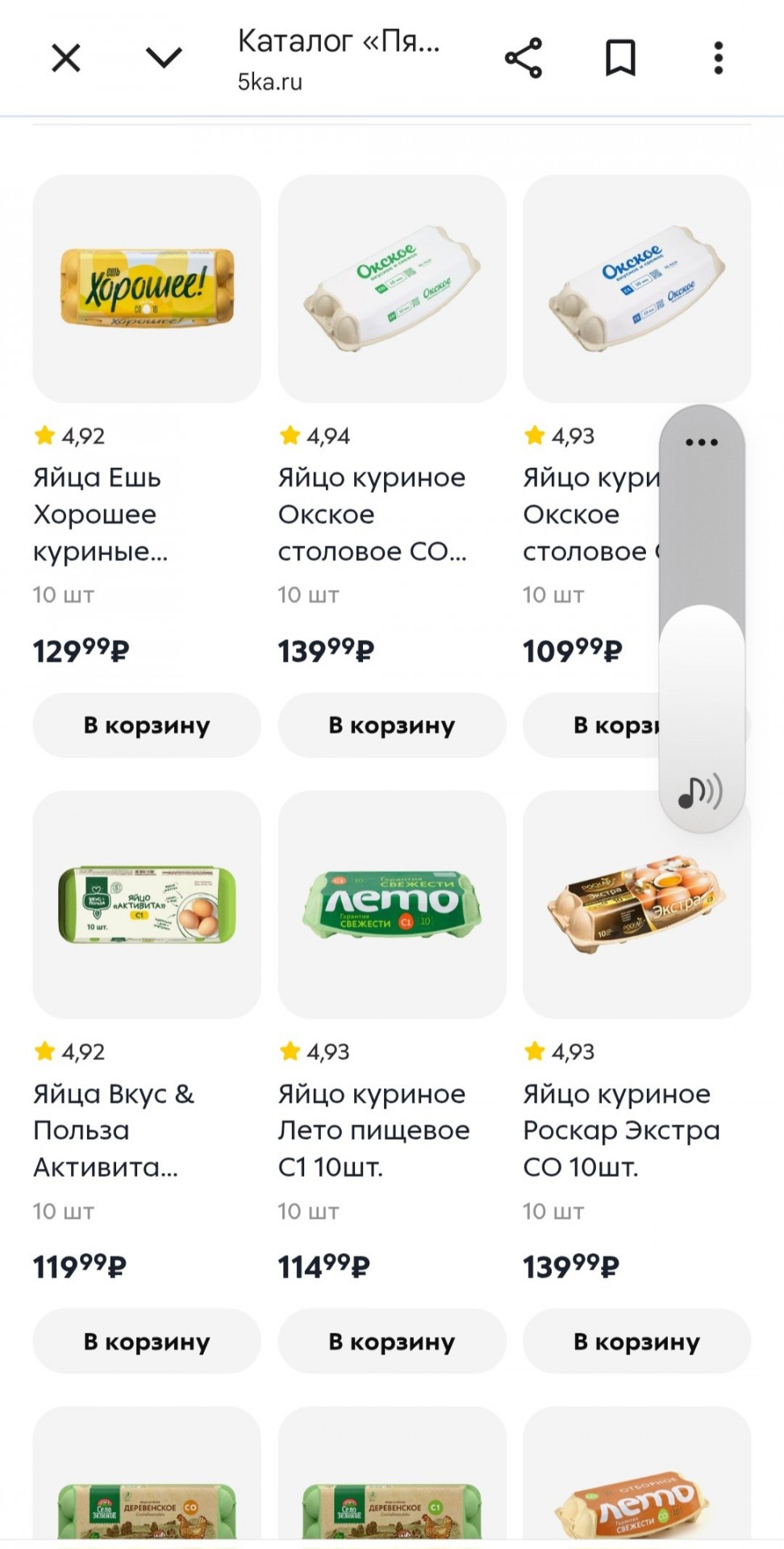This screenshot has height=1549, width=784.
Task: View the Яйца Вкус & Польза Активита product
Action: [147, 904]
